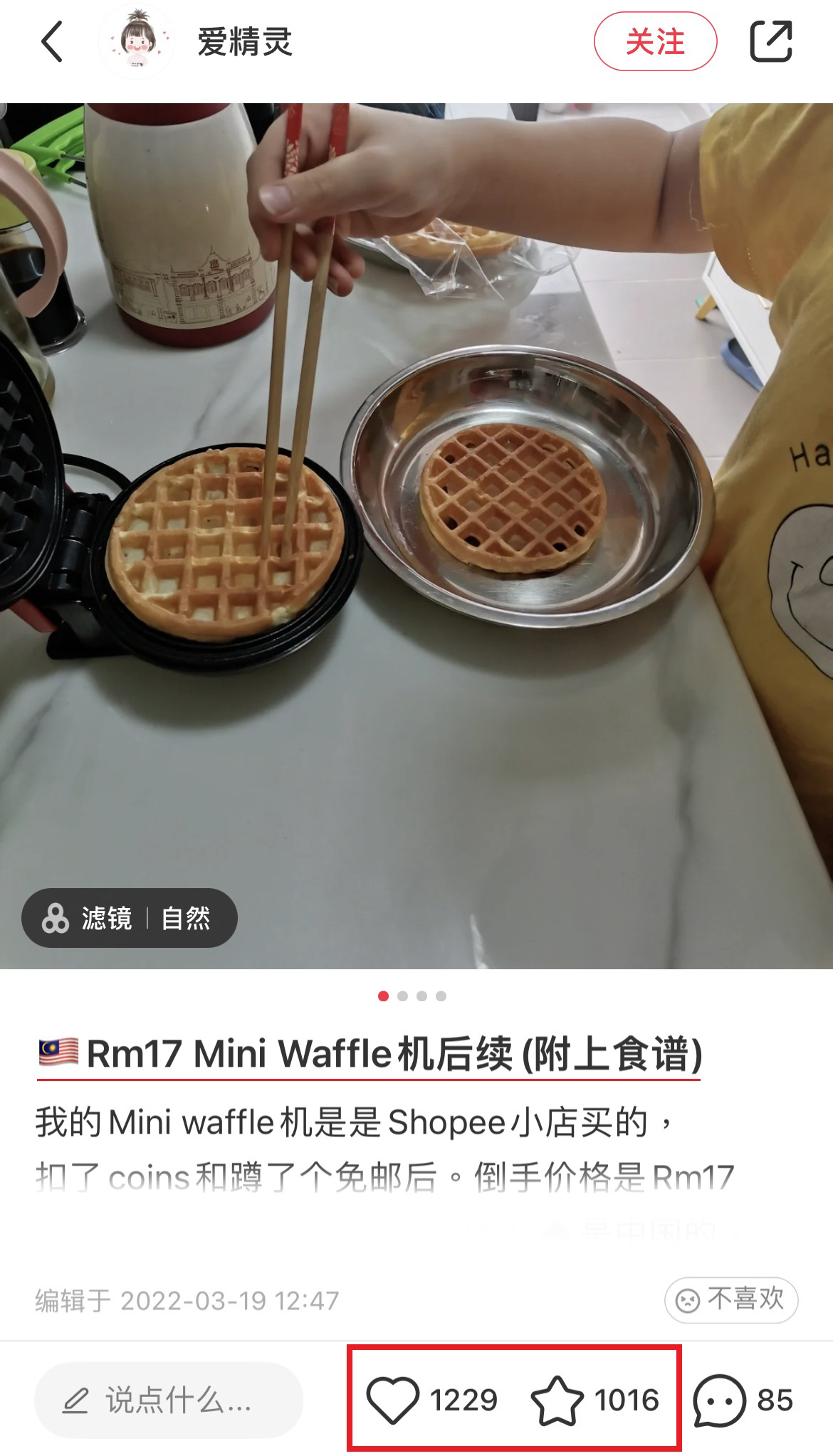Share this post via the share icon
The height and width of the screenshot is (1456, 833).
pyautogui.click(x=771, y=42)
